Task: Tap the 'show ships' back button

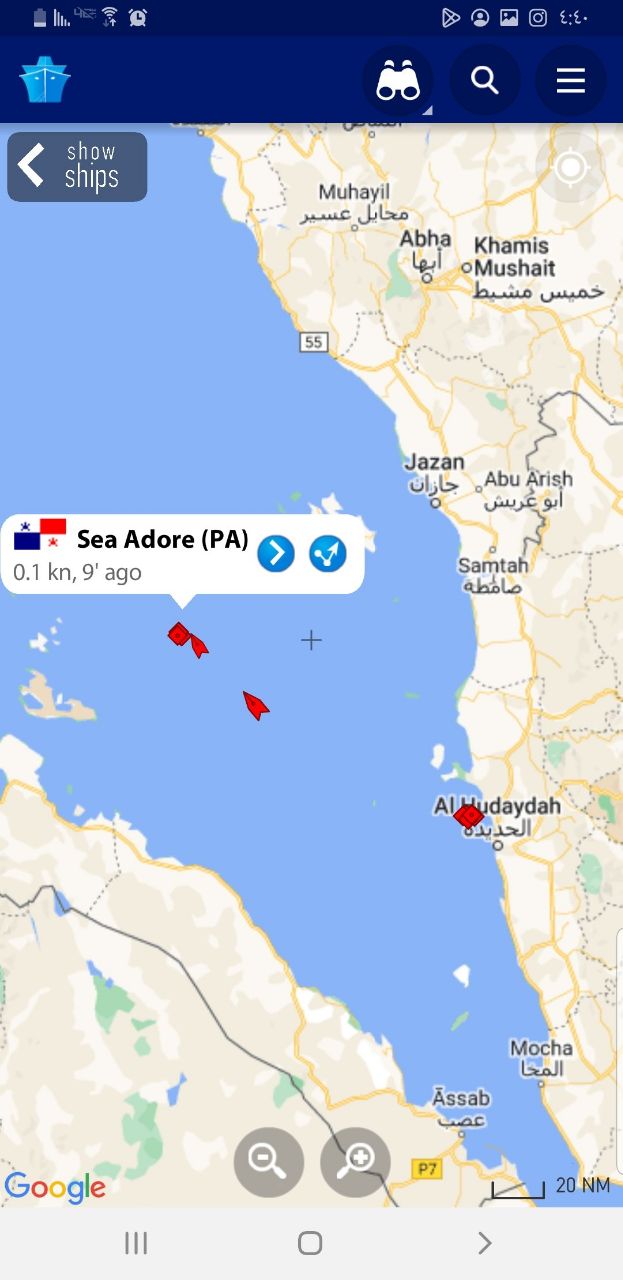Action: [x=77, y=167]
